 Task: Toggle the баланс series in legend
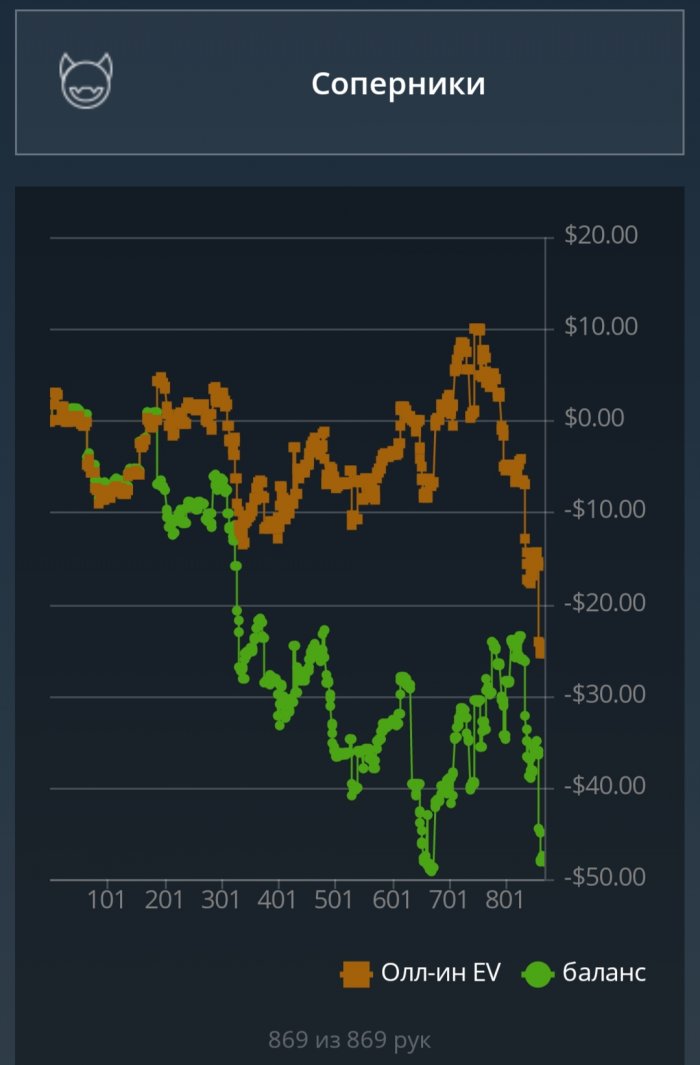point(585,973)
